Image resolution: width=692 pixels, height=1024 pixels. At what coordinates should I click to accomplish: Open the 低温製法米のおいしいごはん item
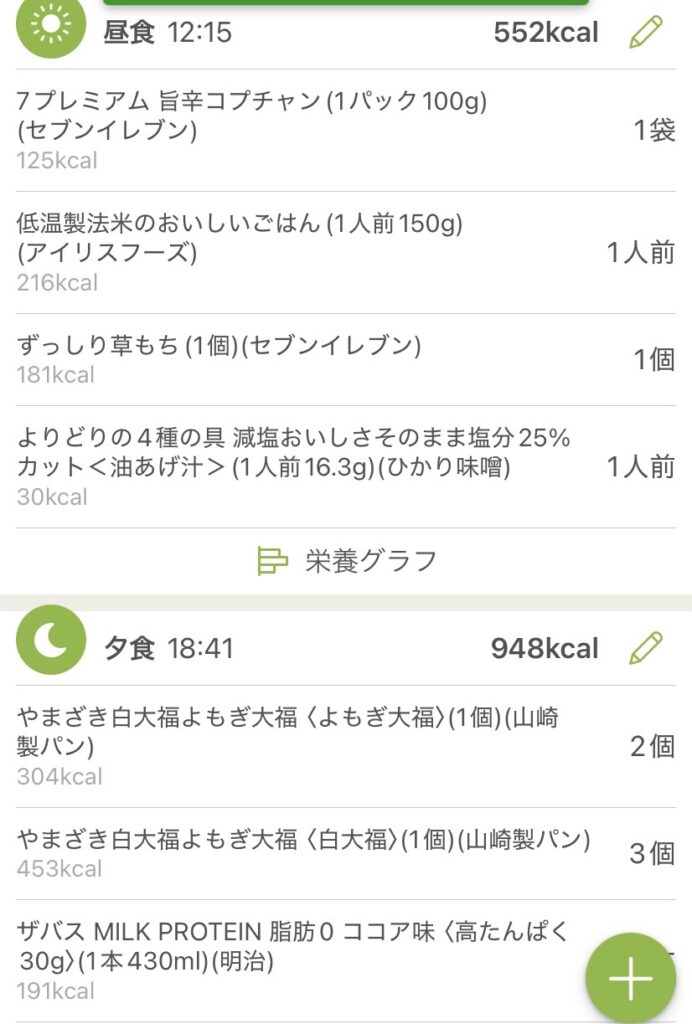pos(300,252)
